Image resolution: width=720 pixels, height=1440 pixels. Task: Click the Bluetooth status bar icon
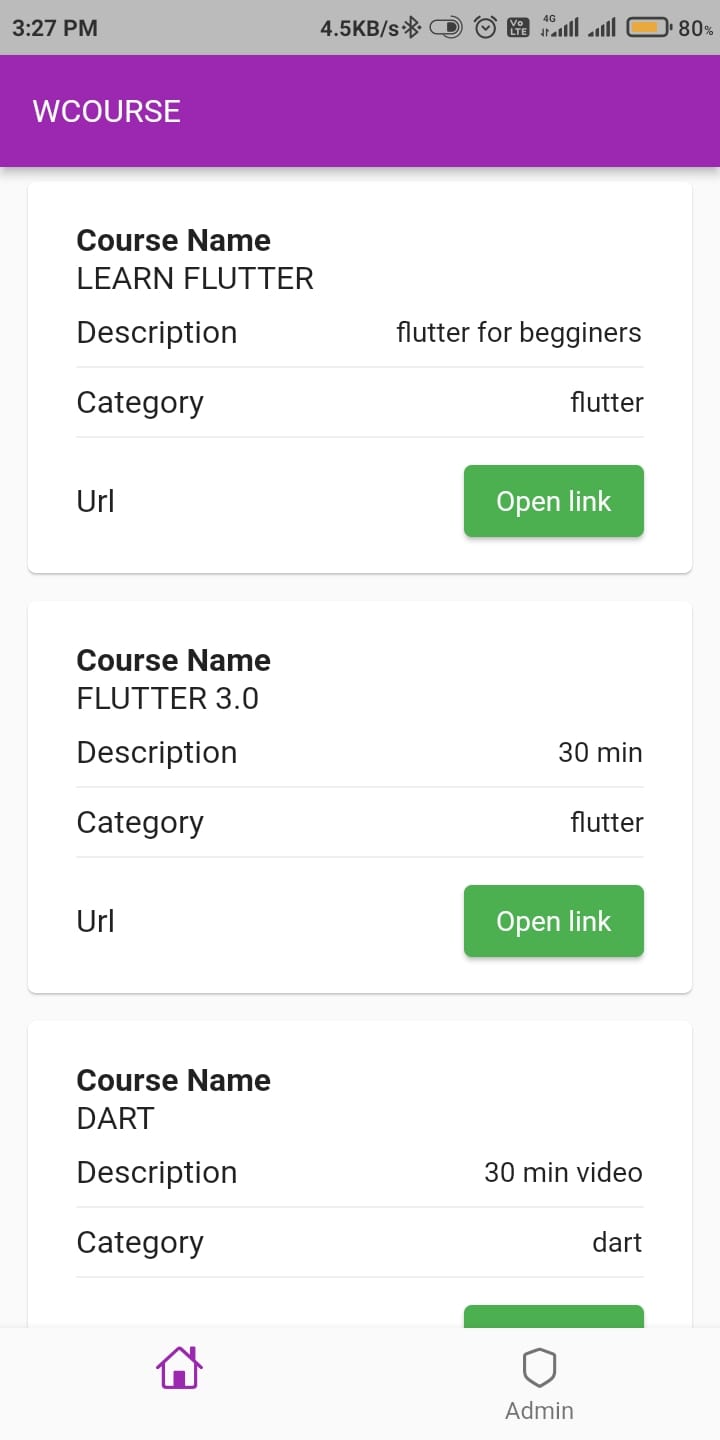click(410, 28)
